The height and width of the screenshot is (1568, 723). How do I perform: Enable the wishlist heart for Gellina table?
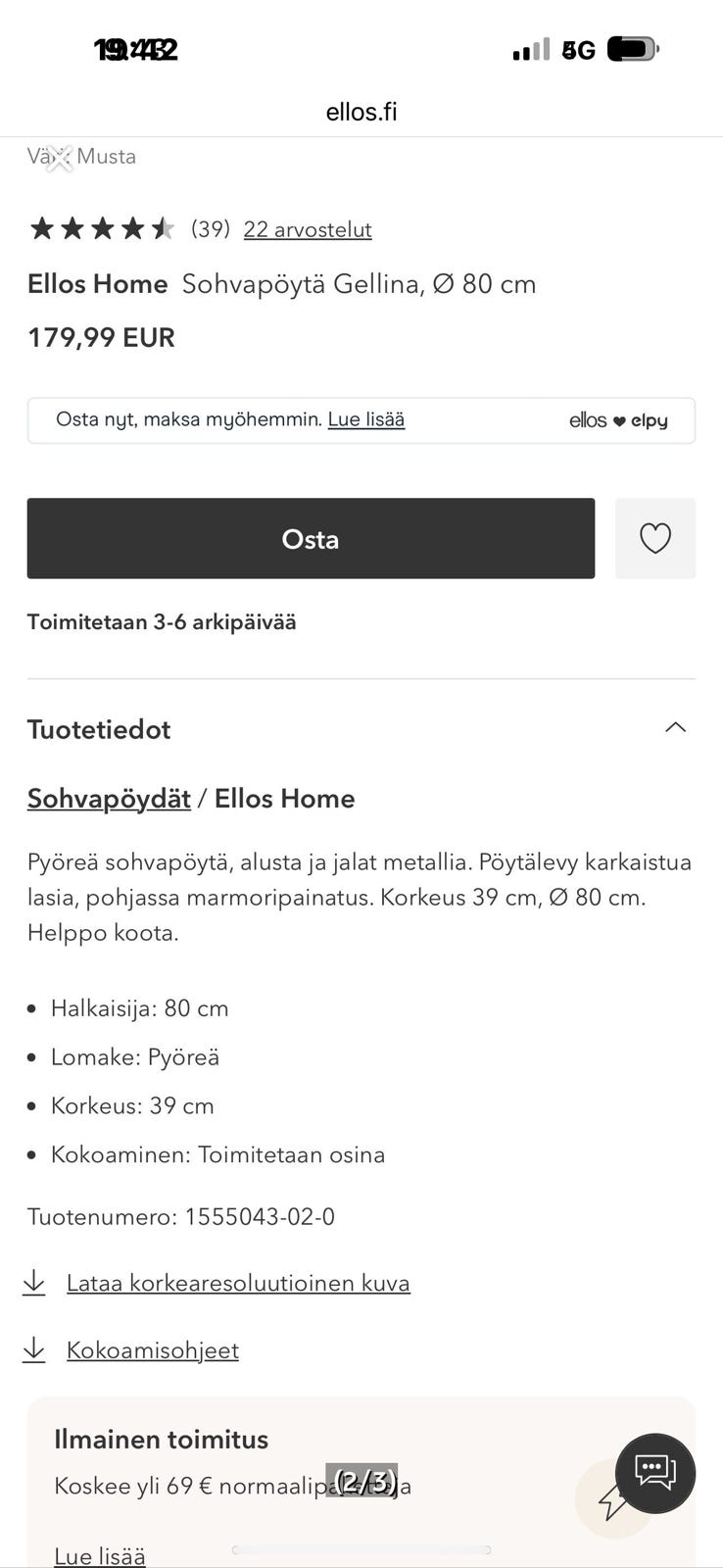[x=654, y=538]
